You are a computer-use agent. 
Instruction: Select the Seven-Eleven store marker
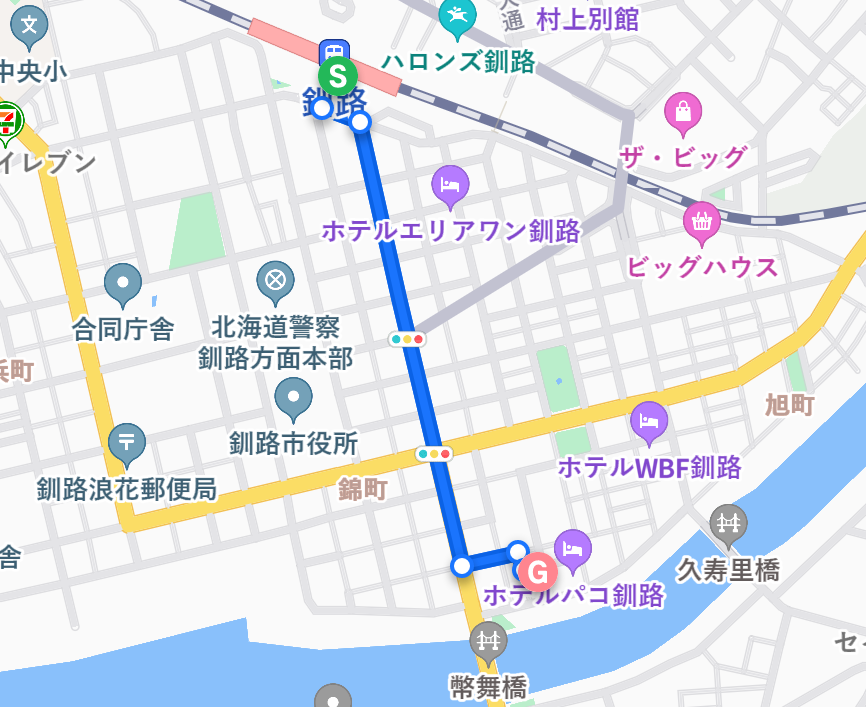[x=8, y=121]
